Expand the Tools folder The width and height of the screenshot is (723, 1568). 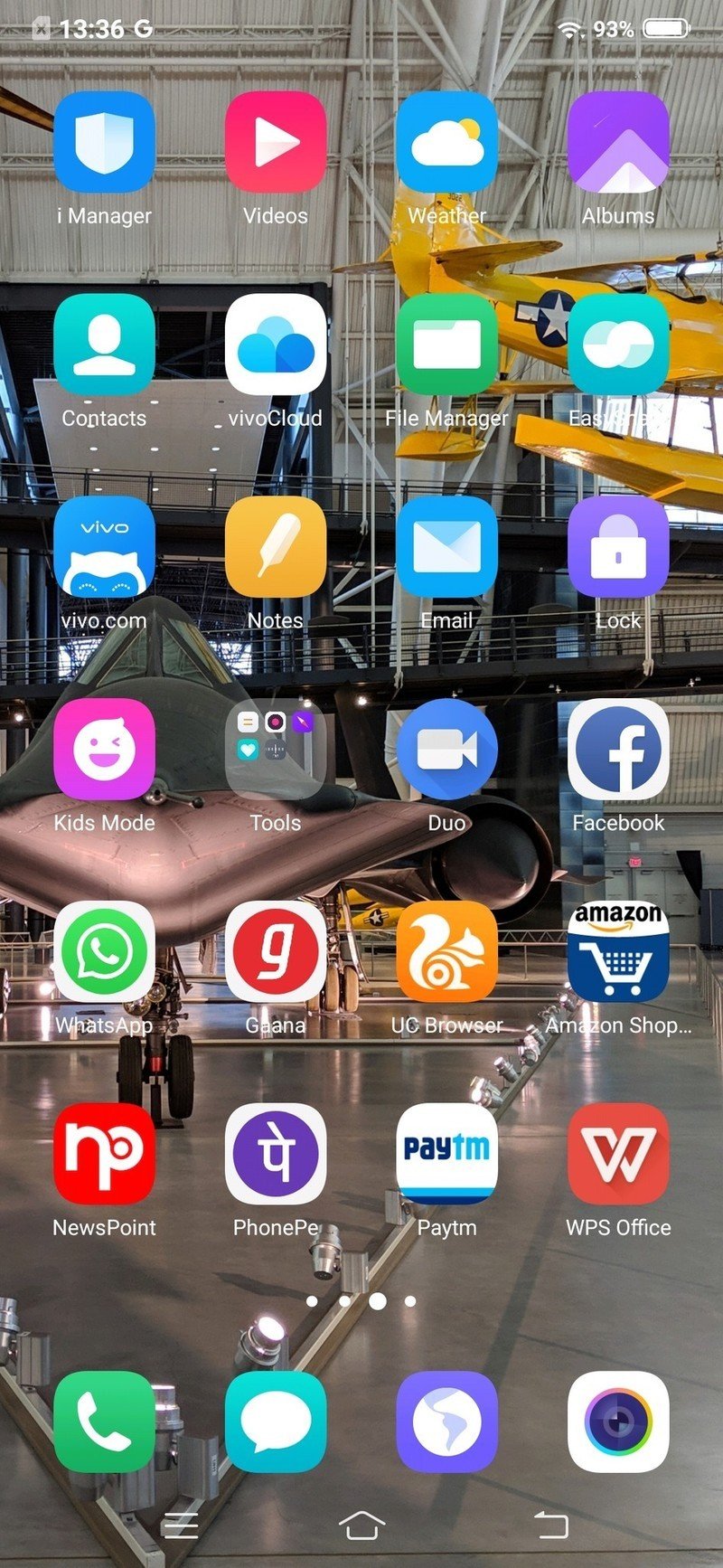pyautogui.click(x=275, y=749)
